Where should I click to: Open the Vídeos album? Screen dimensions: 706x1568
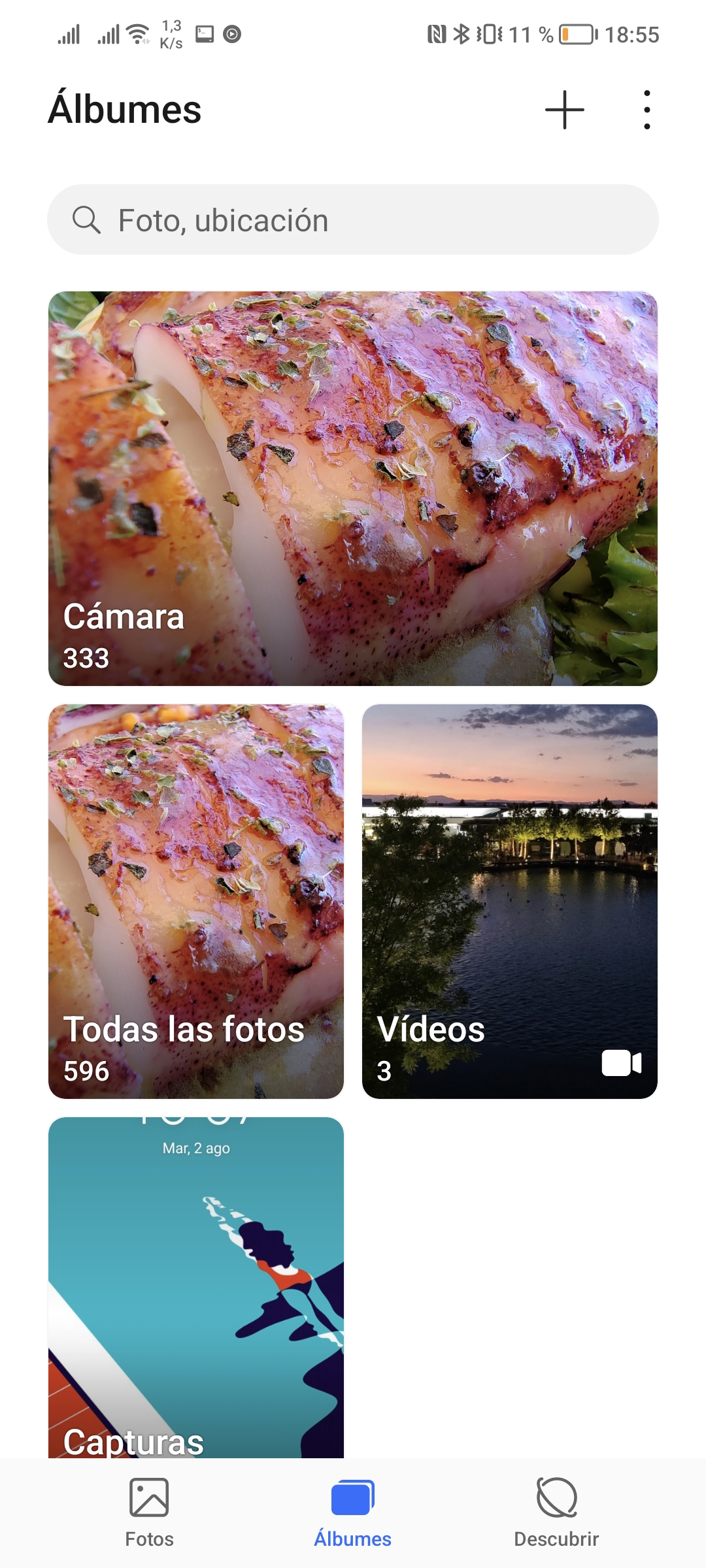510,902
